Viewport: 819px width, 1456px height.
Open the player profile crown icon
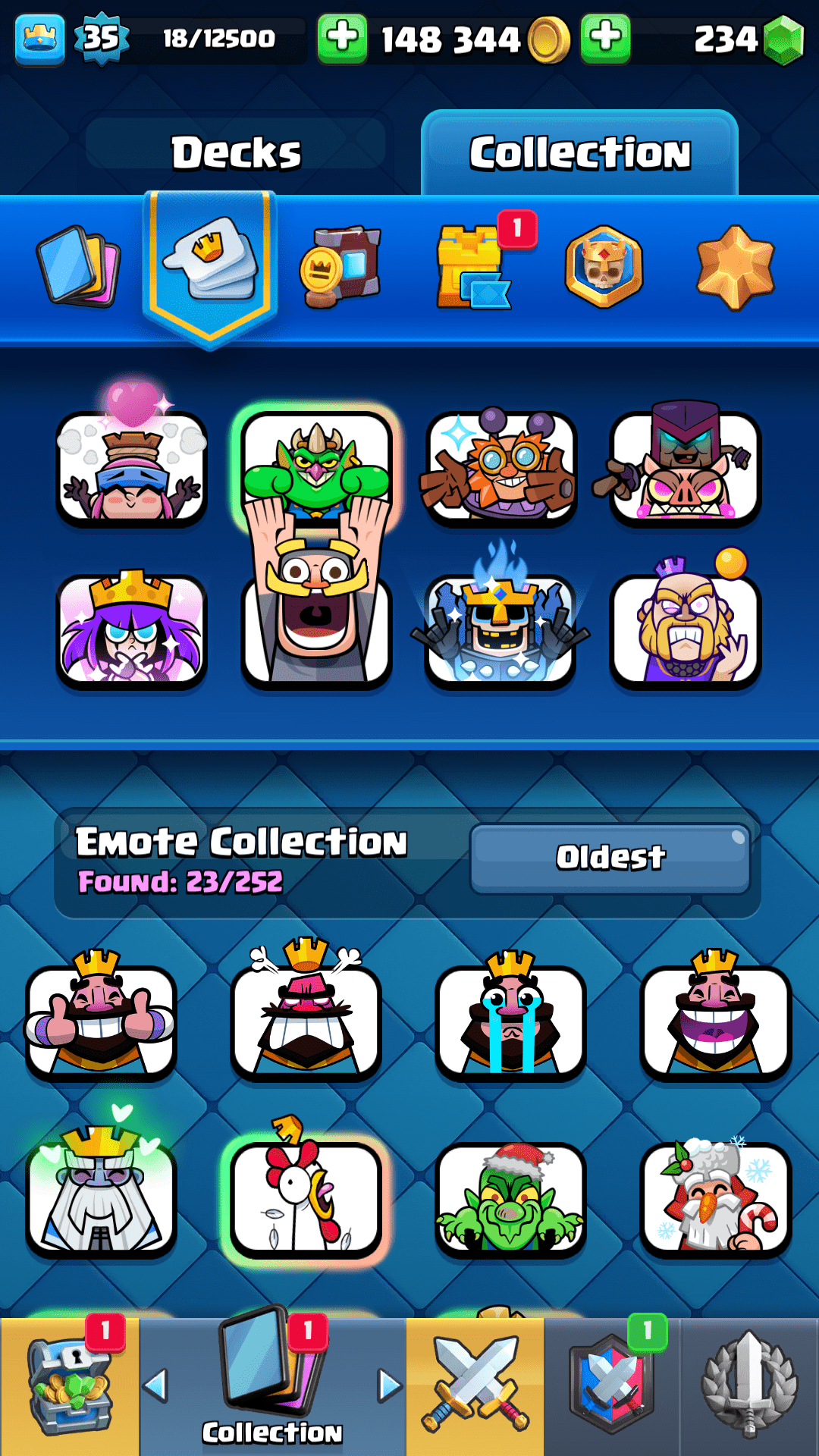pyautogui.click(x=39, y=38)
